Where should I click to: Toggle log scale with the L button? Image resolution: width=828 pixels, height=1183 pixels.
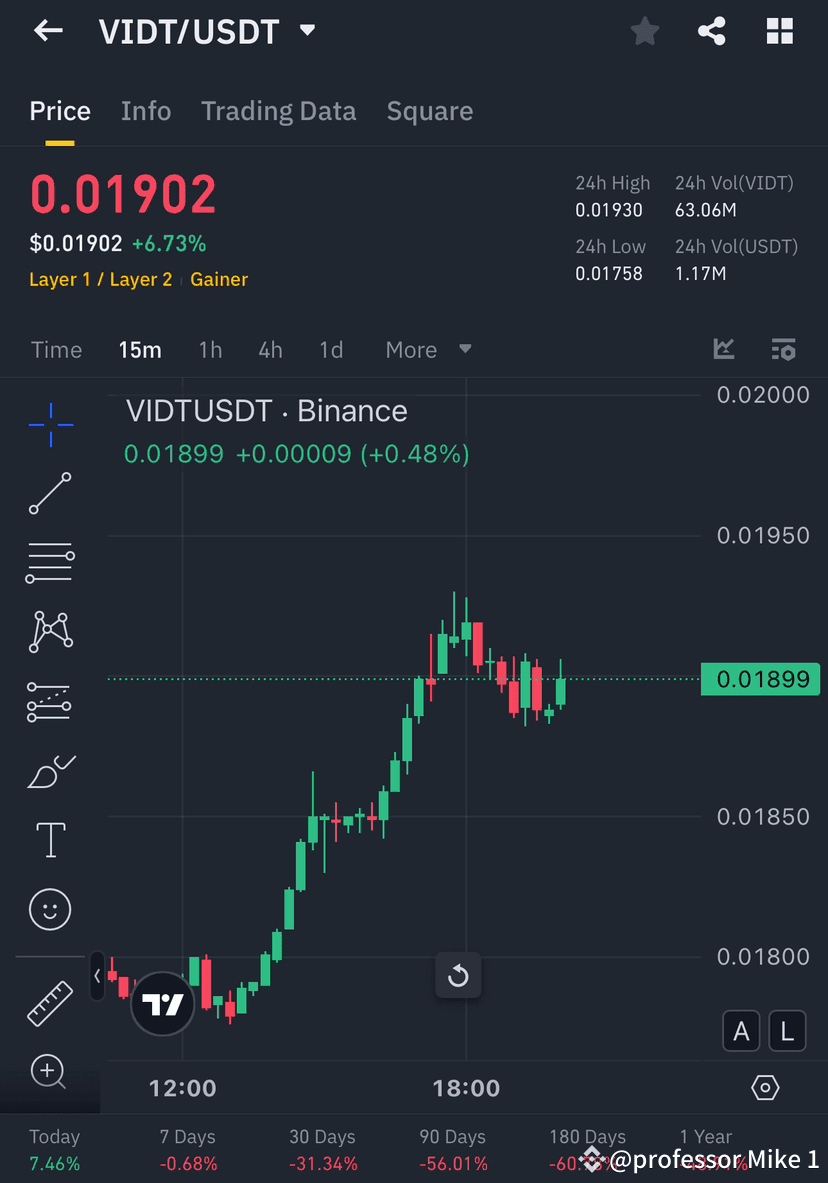click(787, 1031)
